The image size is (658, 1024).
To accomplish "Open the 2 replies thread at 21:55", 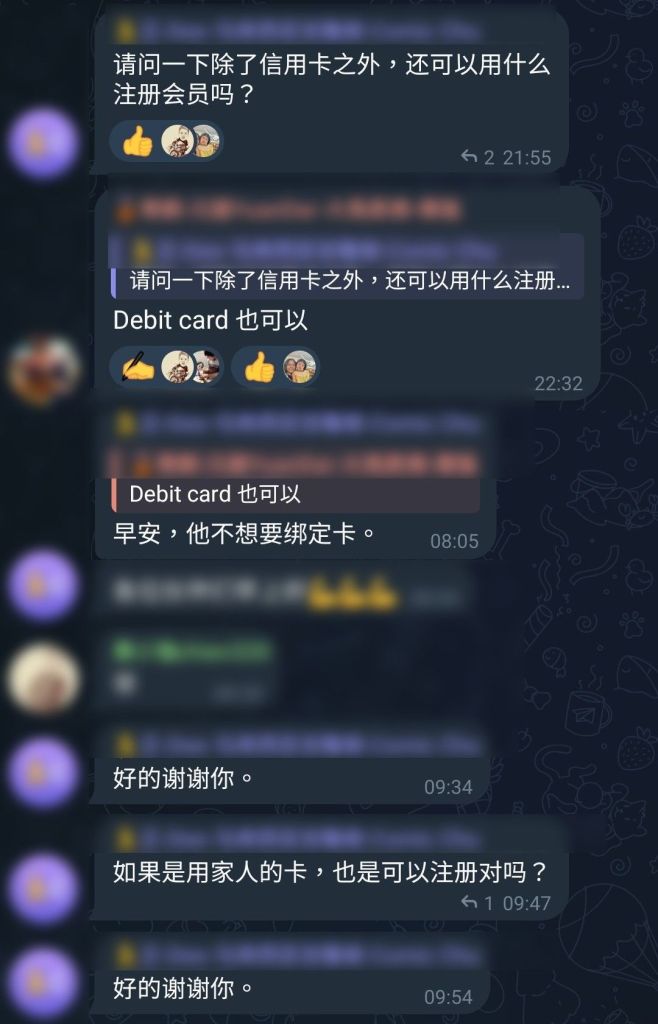I will click(480, 157).
